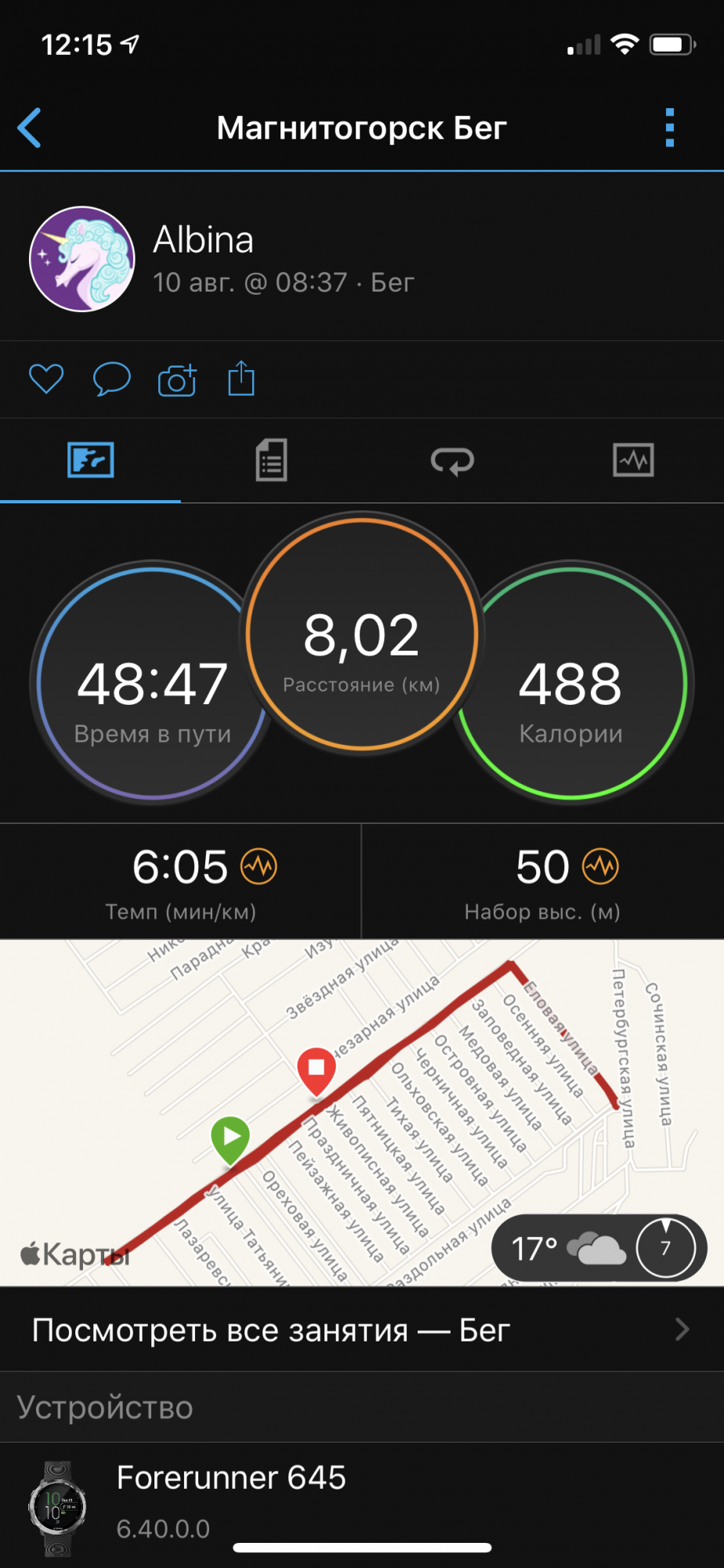Share this activity

241,379
